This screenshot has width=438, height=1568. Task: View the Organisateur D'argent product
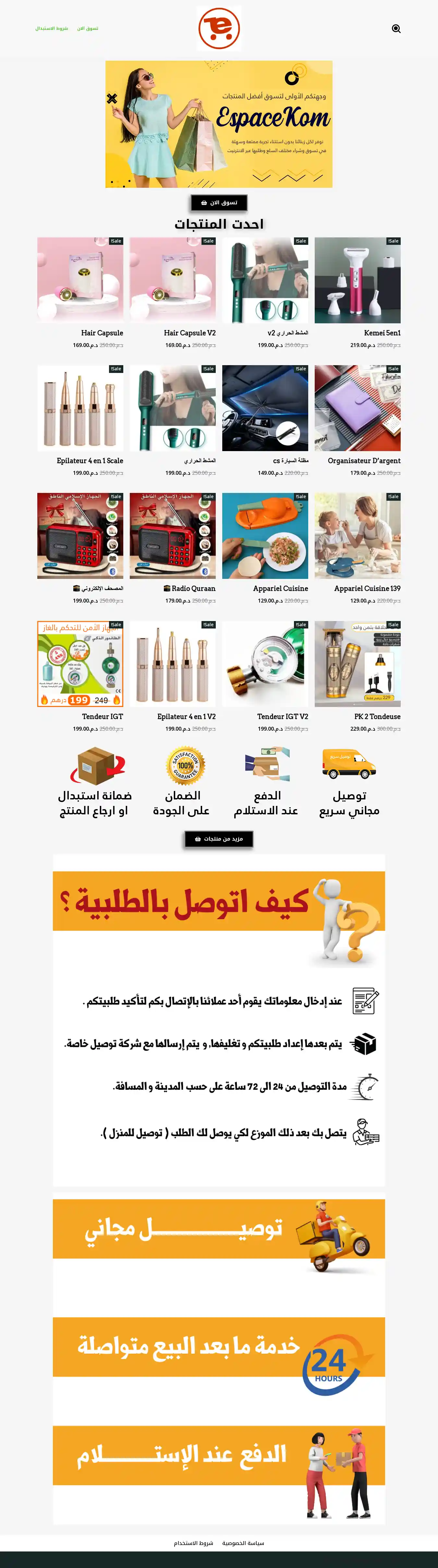point(357,408)
